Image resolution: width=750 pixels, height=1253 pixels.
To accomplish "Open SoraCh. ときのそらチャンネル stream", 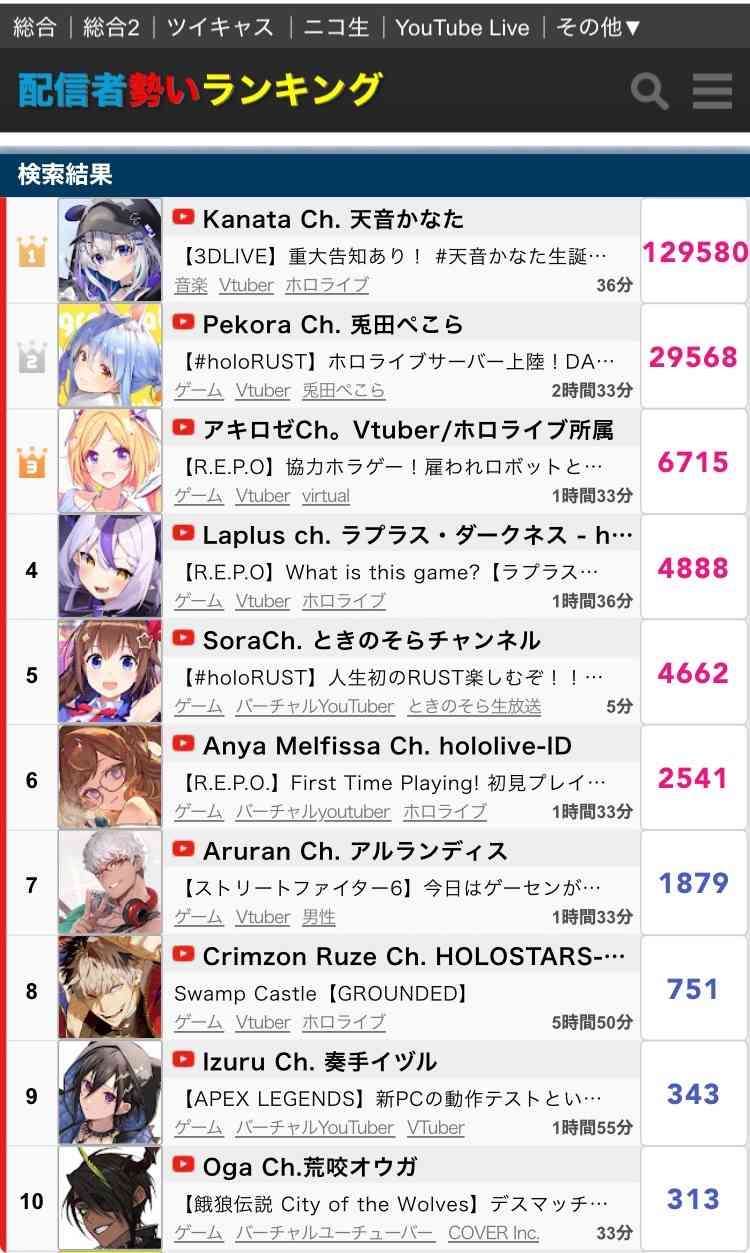I will pyautogui.click(x=370, y=641).
